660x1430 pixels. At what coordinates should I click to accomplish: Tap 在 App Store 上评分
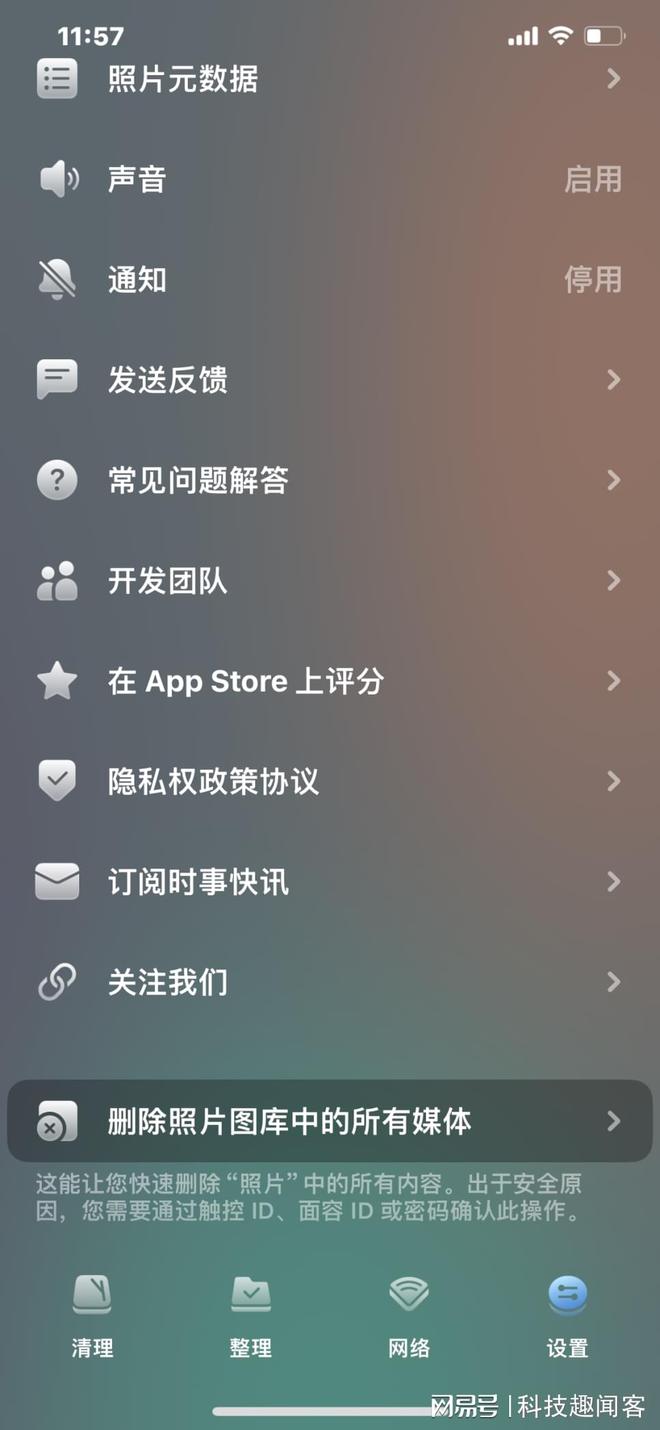pyautogui.click(x=330, y=681)
